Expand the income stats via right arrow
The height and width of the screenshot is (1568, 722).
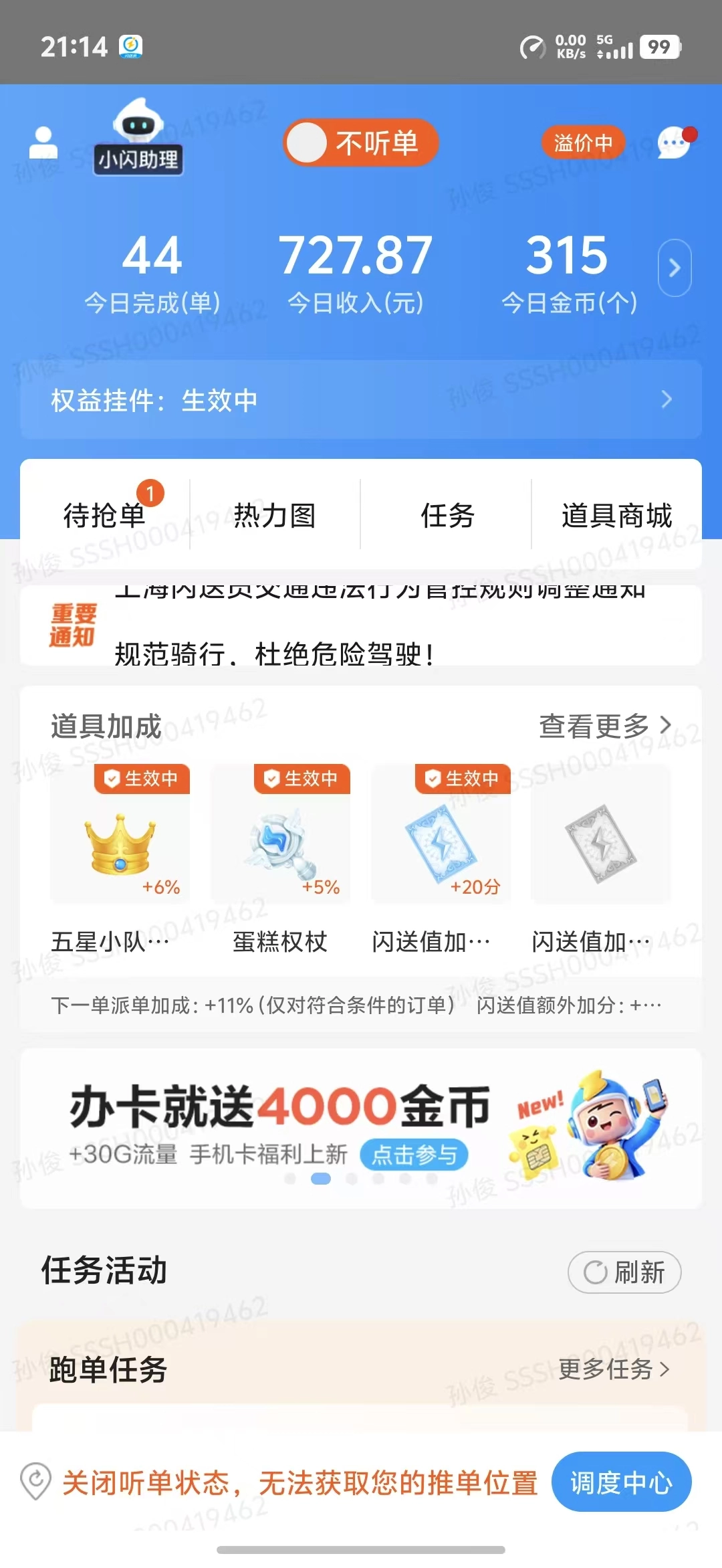676,266
